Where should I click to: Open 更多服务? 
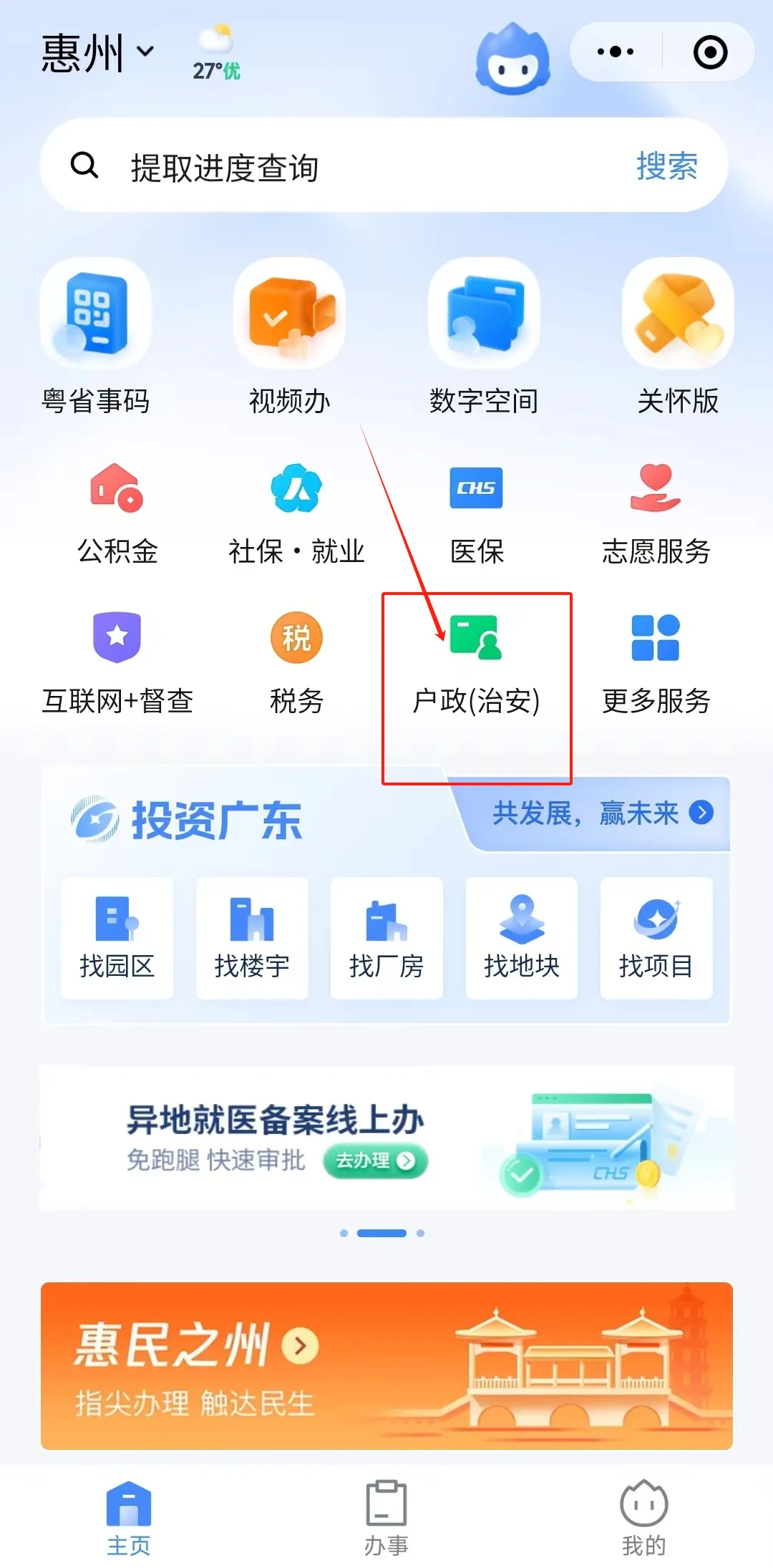point(656,663)
